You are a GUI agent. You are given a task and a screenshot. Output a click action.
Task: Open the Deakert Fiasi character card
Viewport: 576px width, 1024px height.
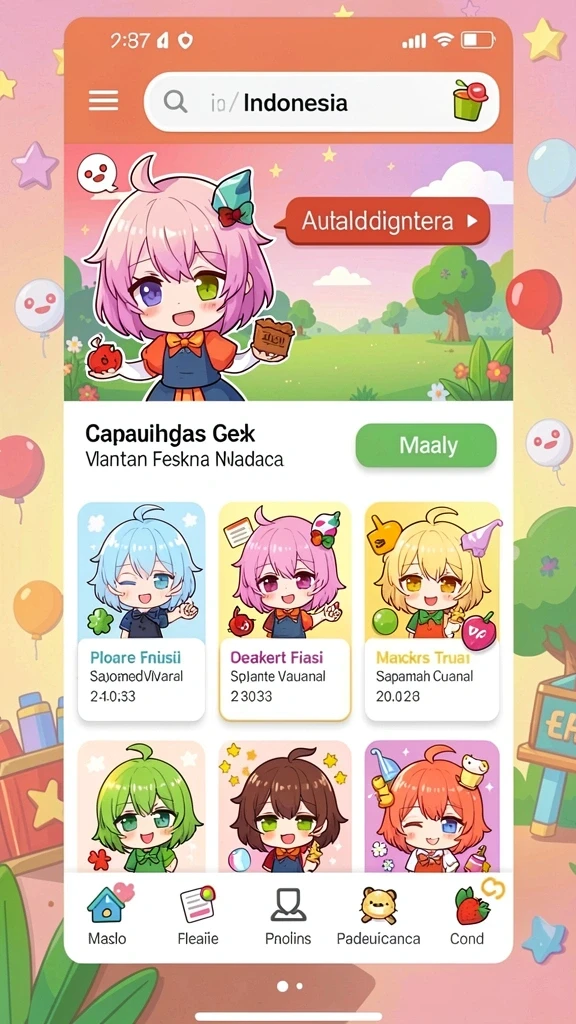(285, 611)
